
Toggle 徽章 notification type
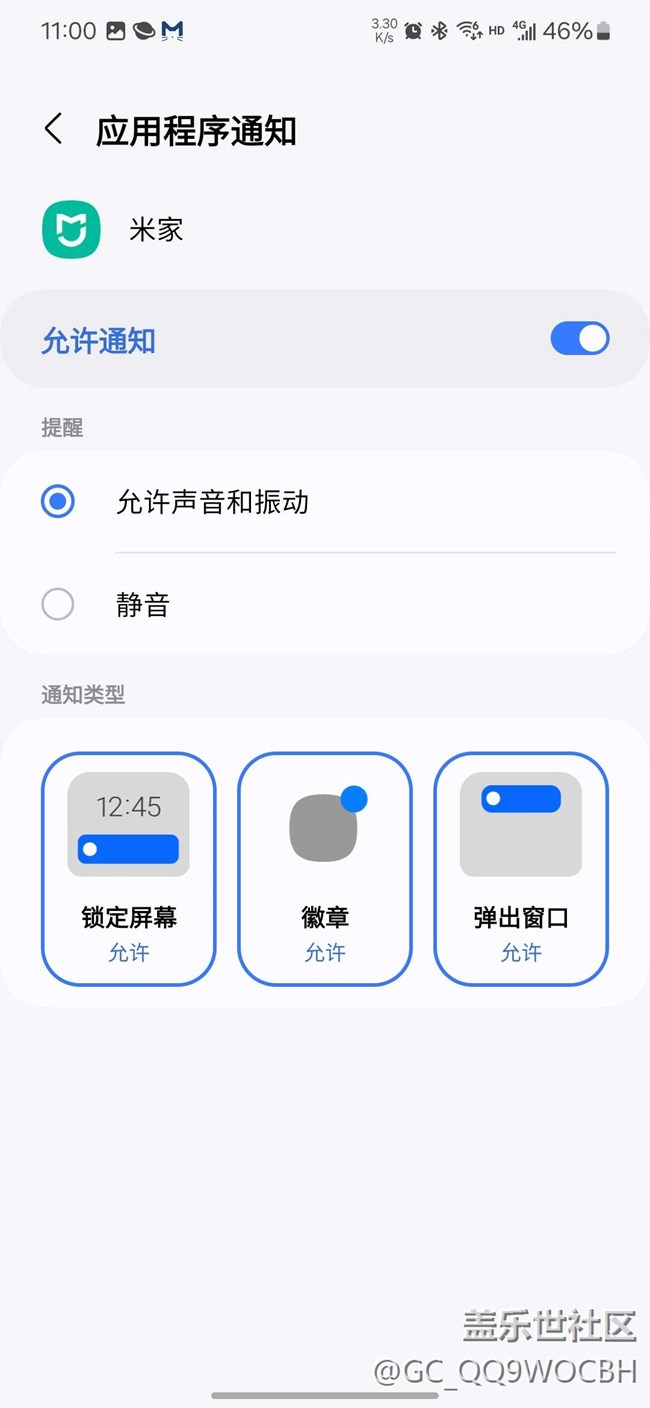[324, 868]
